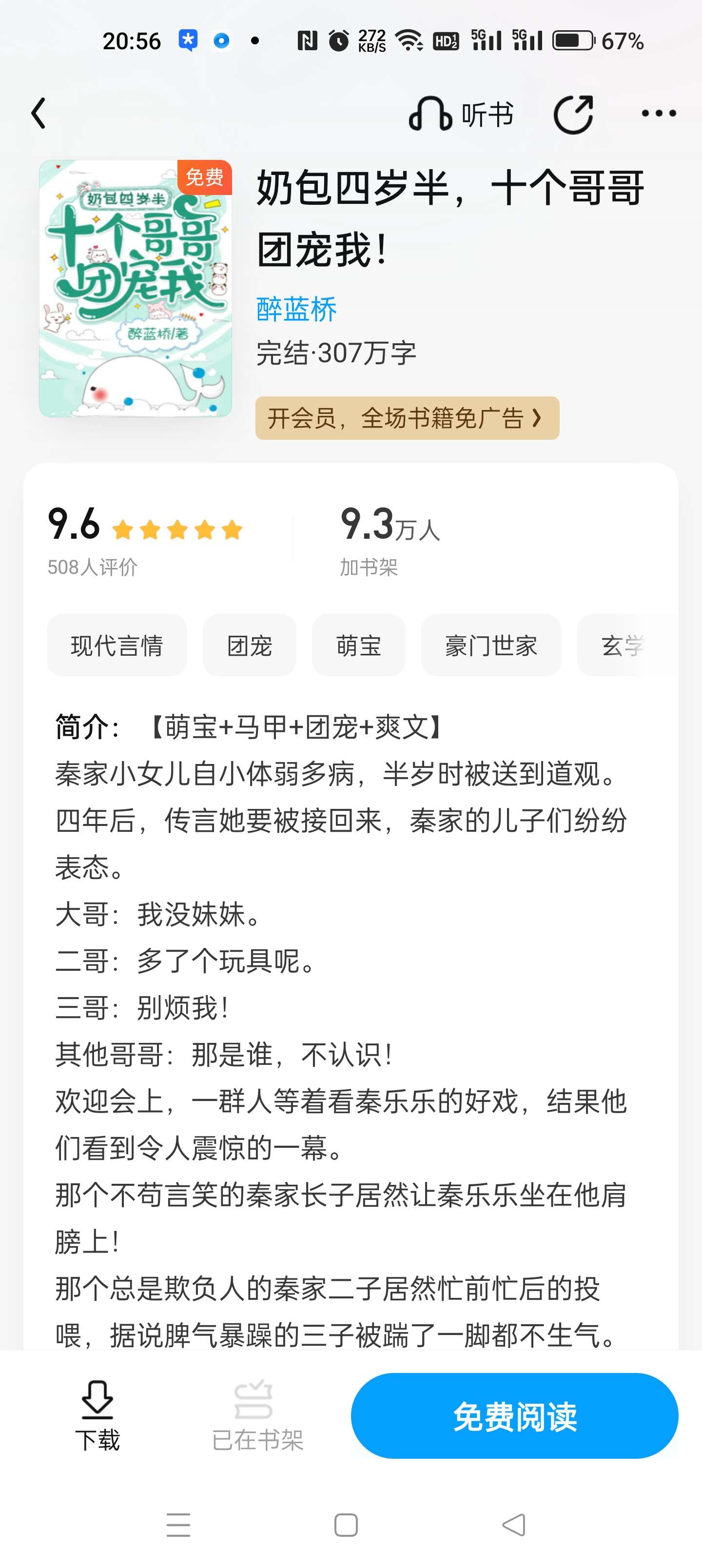
Task: Download the book with 下载
Action: click(97, 1415)
